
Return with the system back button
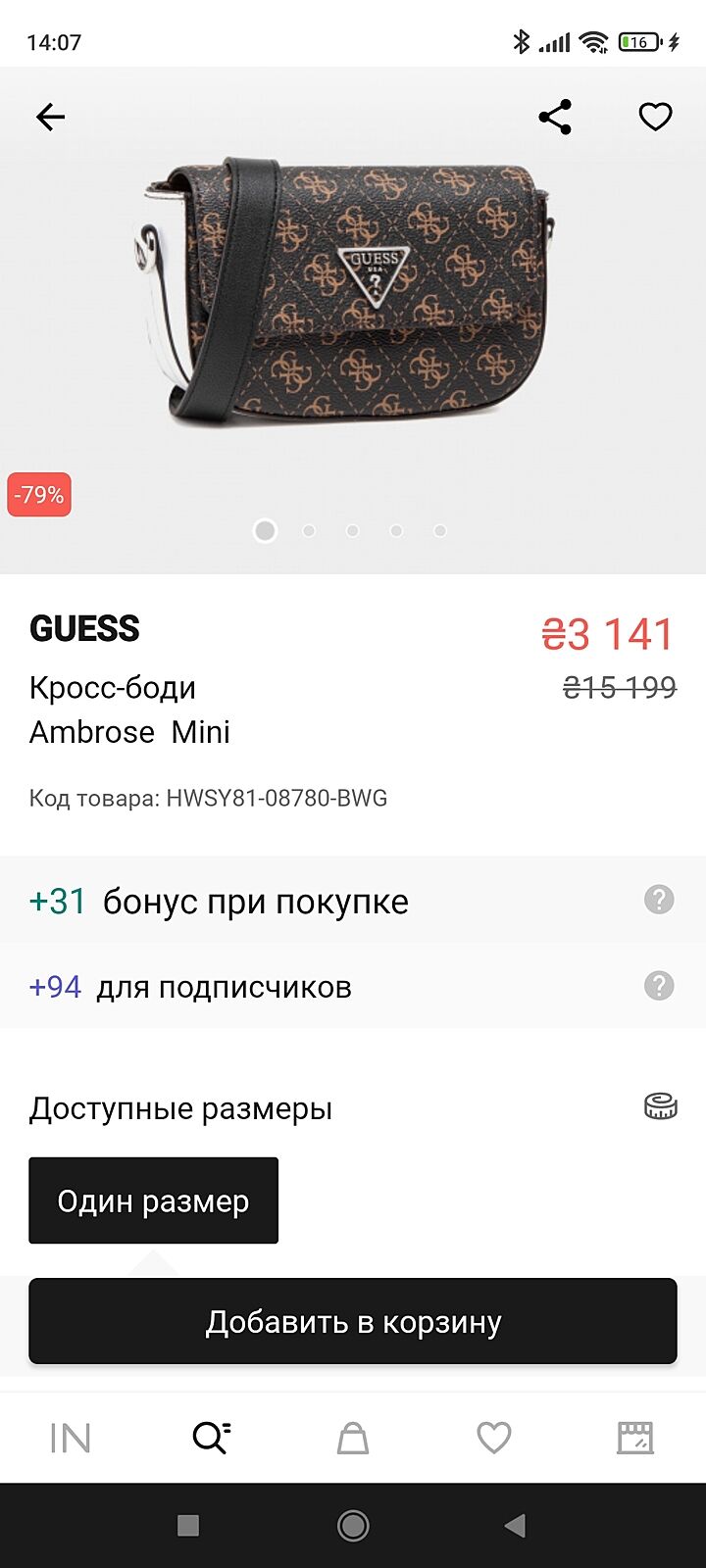pos(515,1526)
